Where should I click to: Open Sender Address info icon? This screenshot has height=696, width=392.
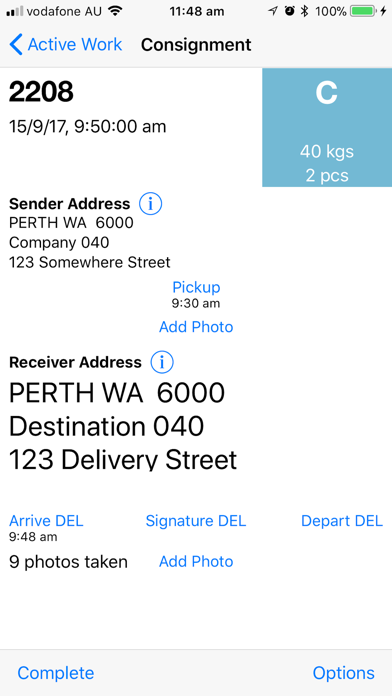[150, 204]
